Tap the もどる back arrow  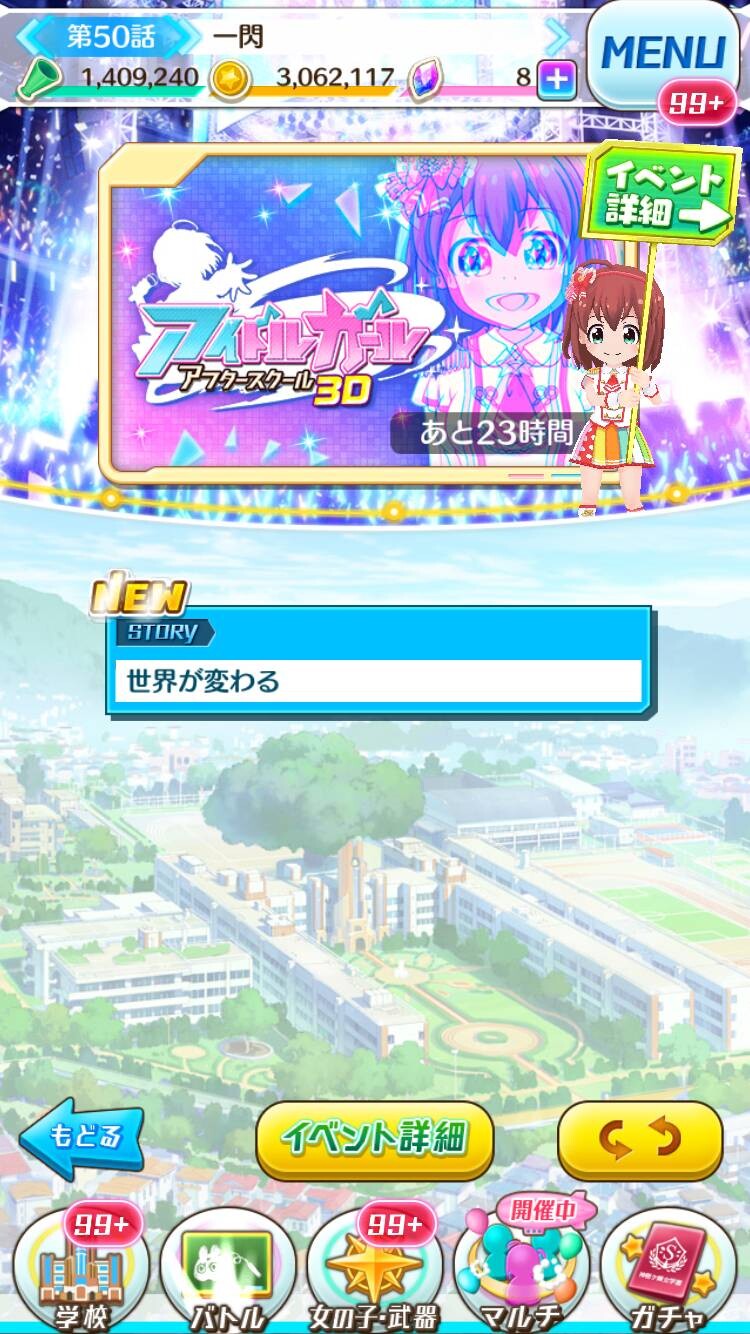81,1138
